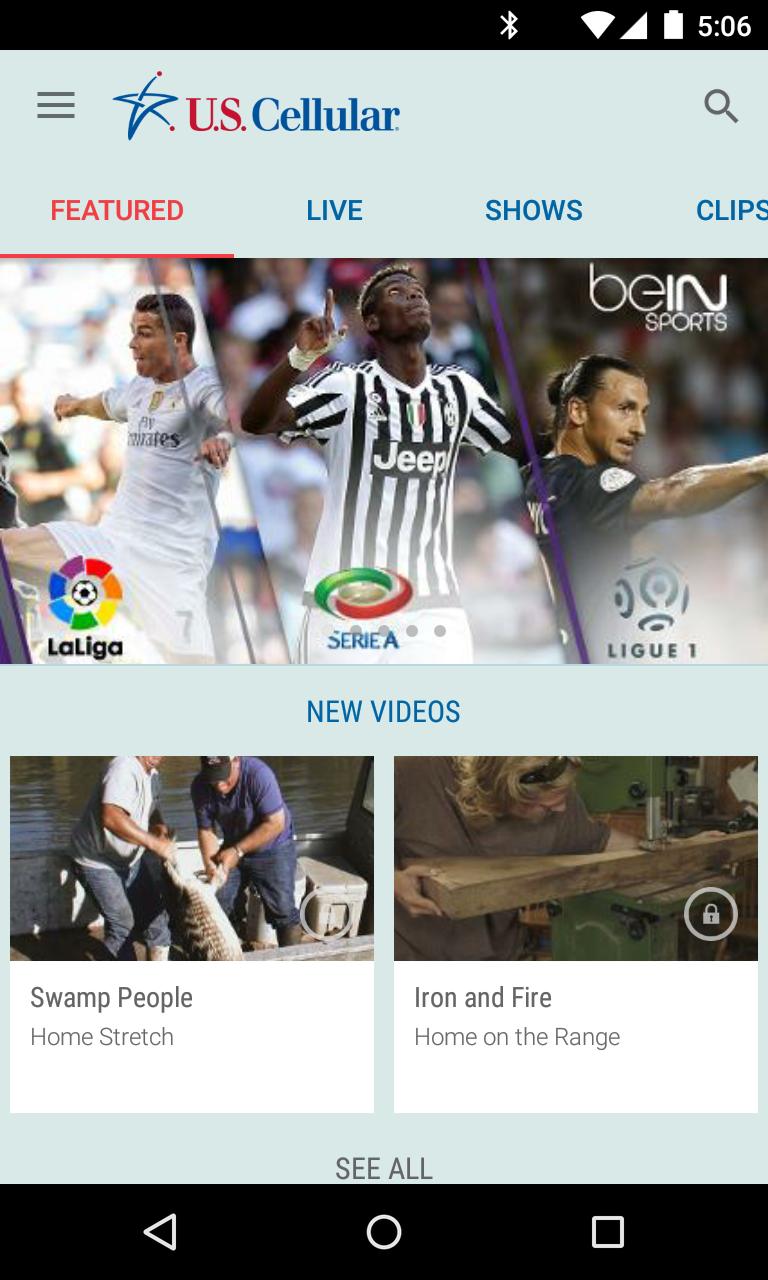Tap the Bluetooth icon in status bar
Image resolution: width=768 pixels, height=1280 pixels.
pos(510,25)
